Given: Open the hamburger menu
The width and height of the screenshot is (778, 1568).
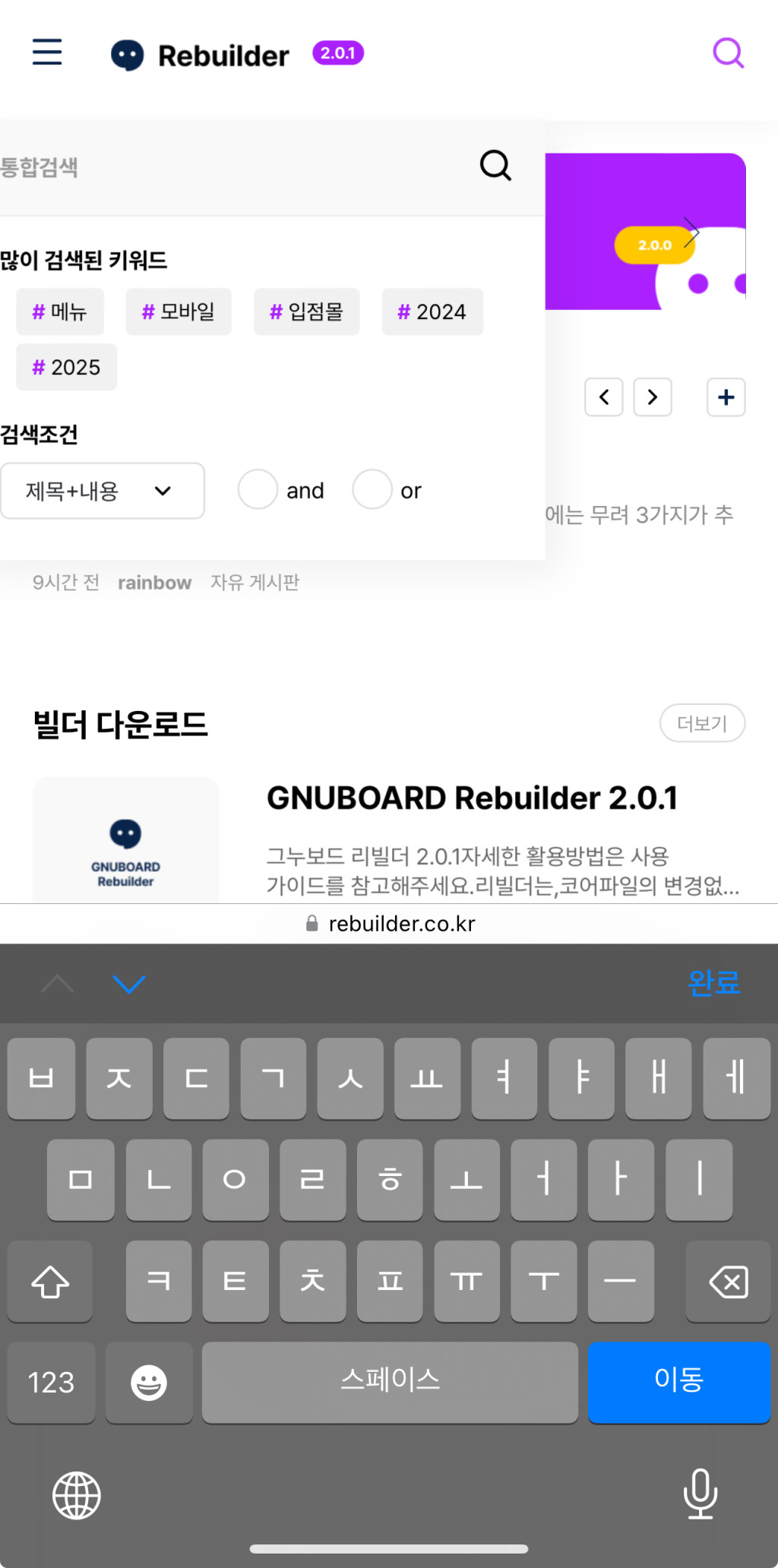Looking at the screenshot, I should pos(47,52).
